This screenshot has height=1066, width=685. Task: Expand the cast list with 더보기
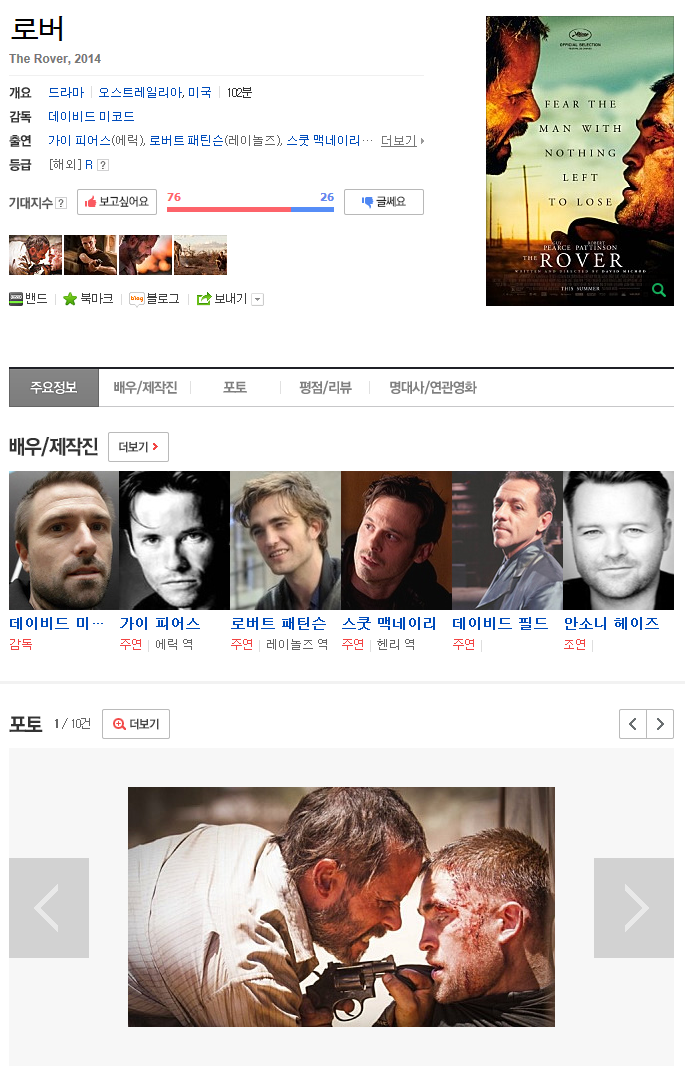[402, 141]
